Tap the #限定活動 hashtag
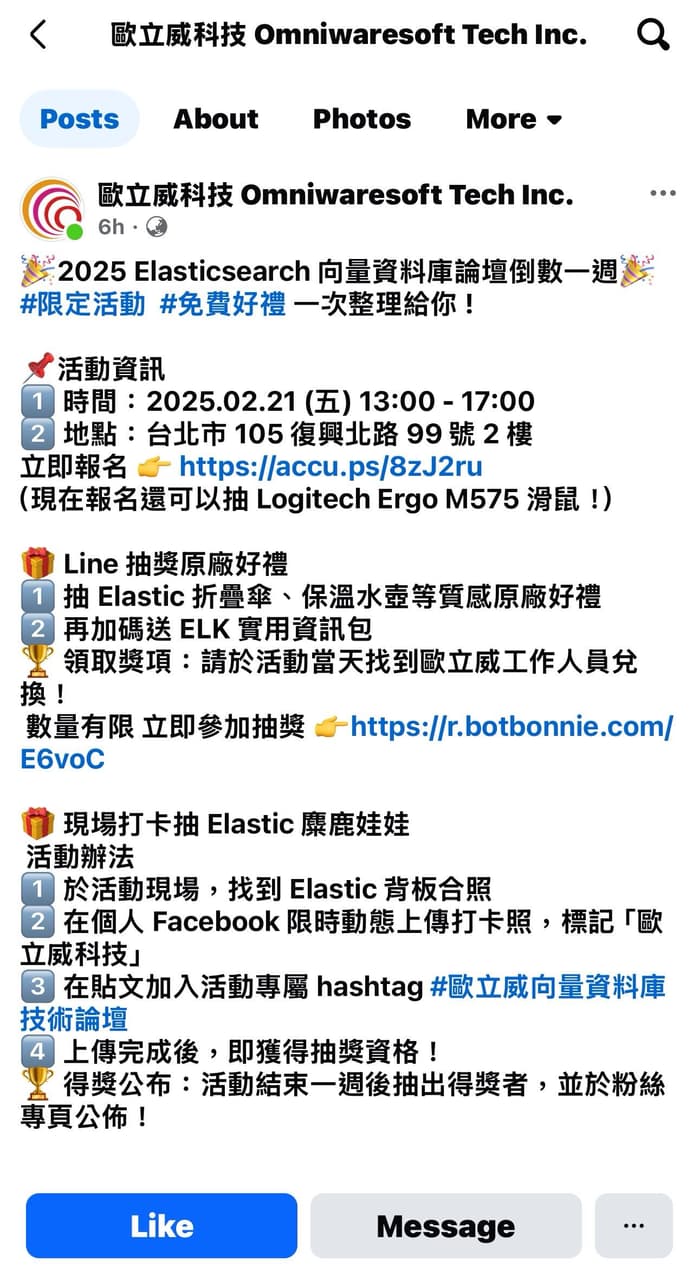Screen dimensions: 699x1280 pos(82,304)
